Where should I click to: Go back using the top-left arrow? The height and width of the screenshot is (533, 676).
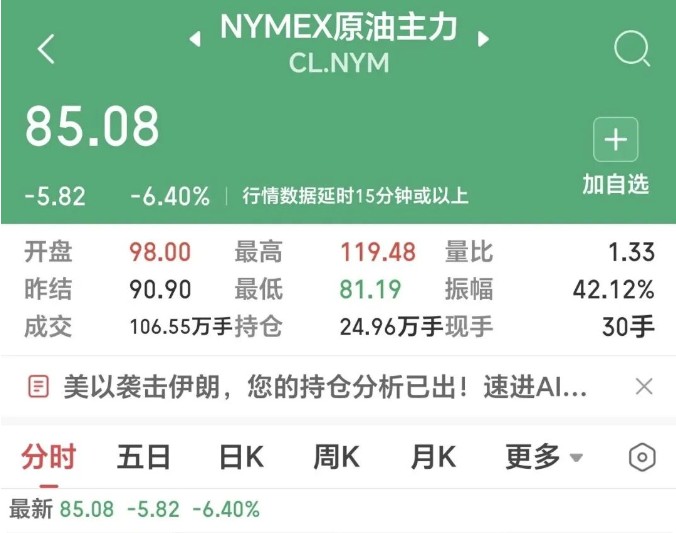pos(46,48)
